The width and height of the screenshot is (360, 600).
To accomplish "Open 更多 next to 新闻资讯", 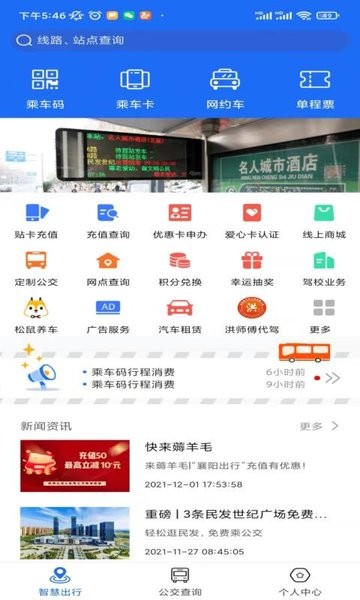I will tap(319, 426).
